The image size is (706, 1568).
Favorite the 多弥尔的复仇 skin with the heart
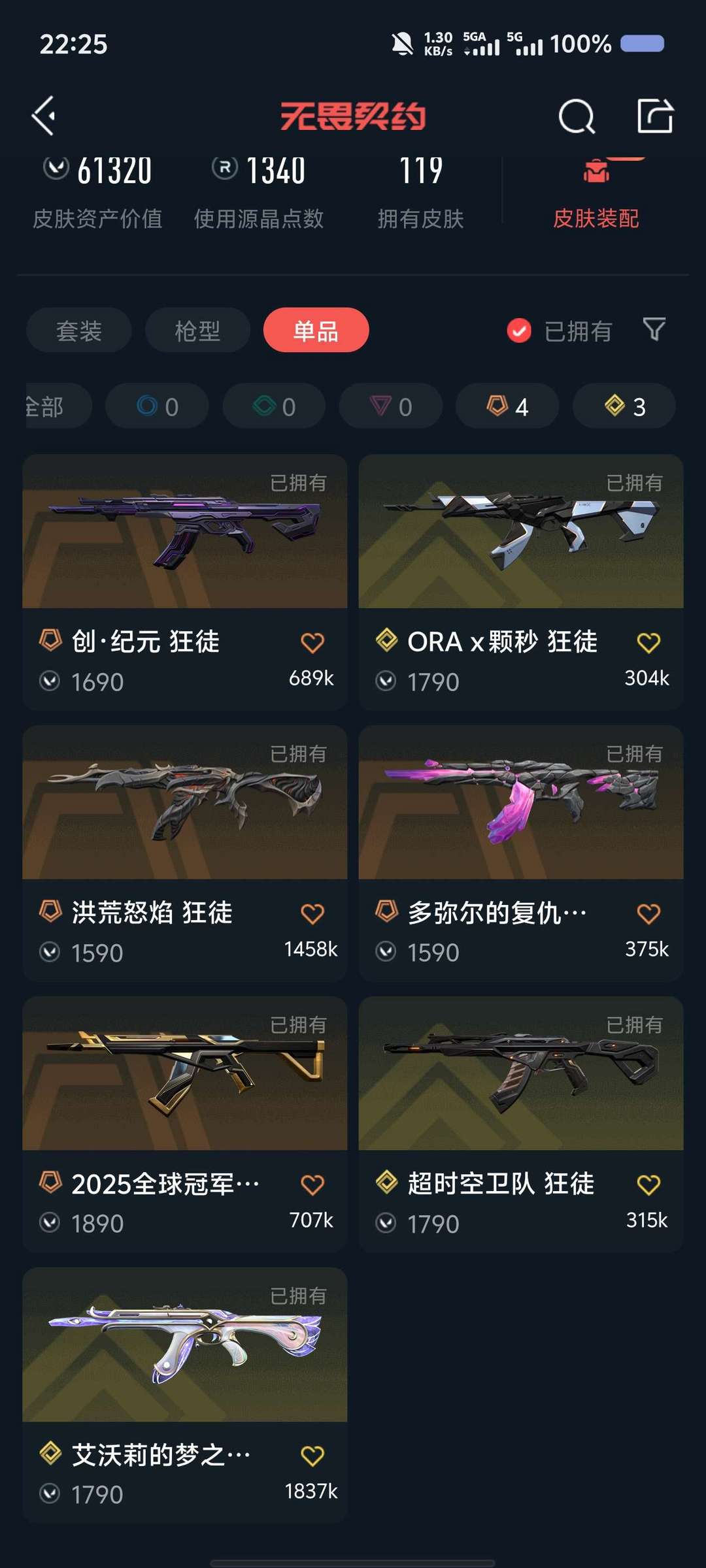(x=648, y=913)
